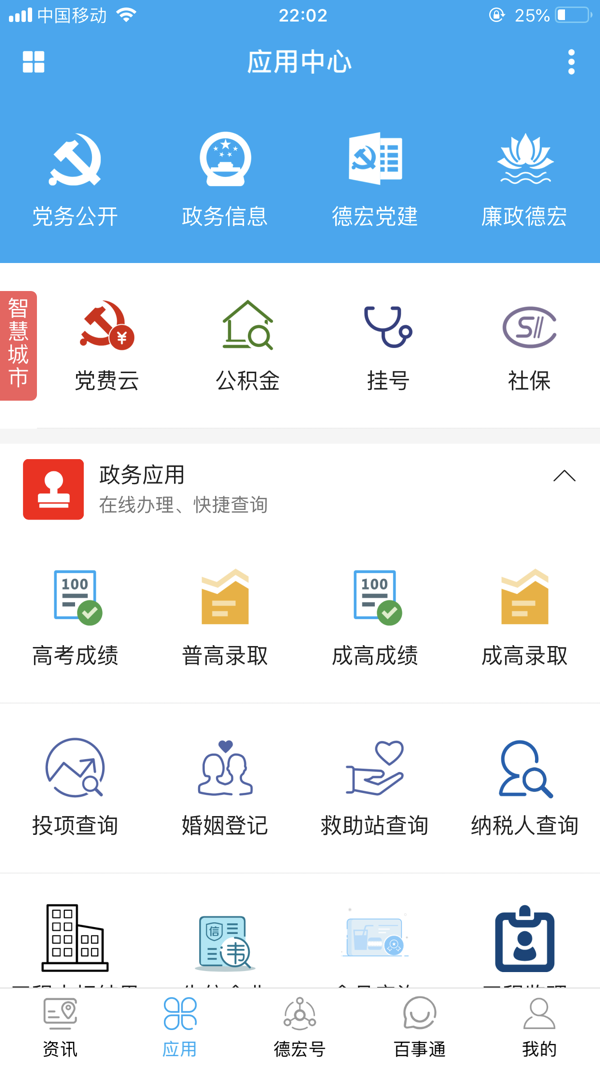
Task: Open 投项查询
Action: coord(75,786)
